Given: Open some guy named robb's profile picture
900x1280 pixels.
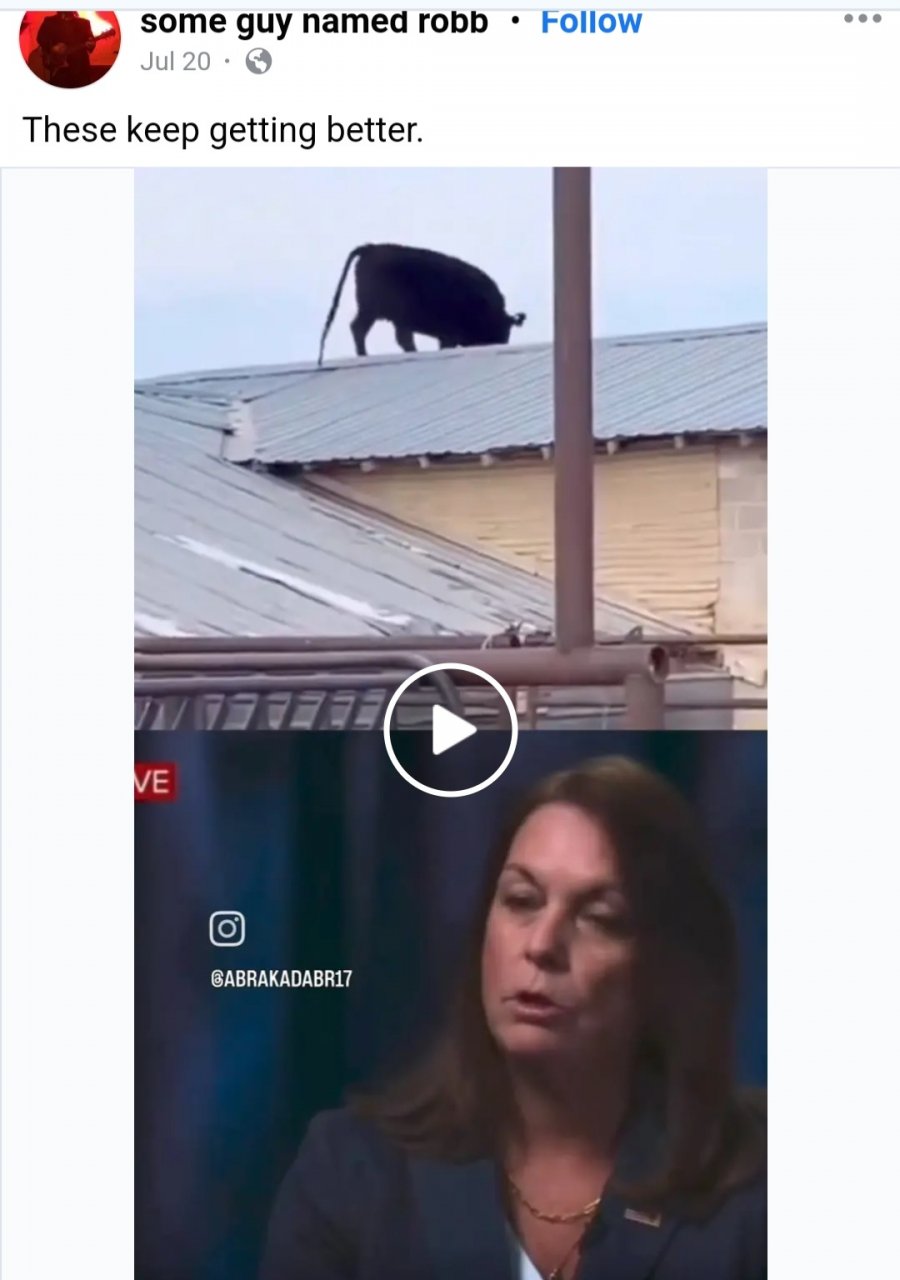Looking at the screenshot, I should pyautogui.click(x=69, y=46).
